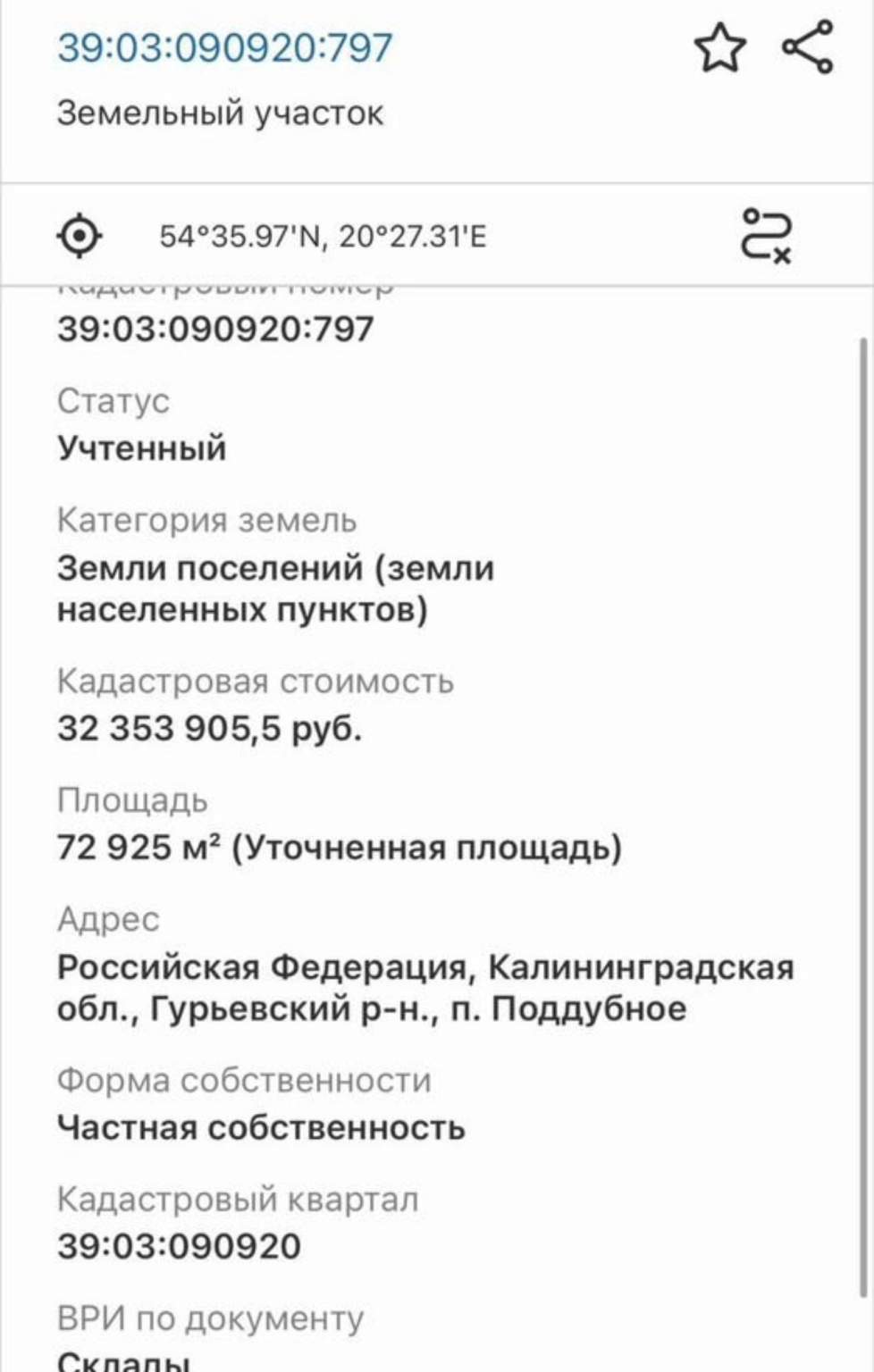The height and width of the screenshot is (1372, 874).
Task: Locate the parcel on the map
Action: point(80,237)
